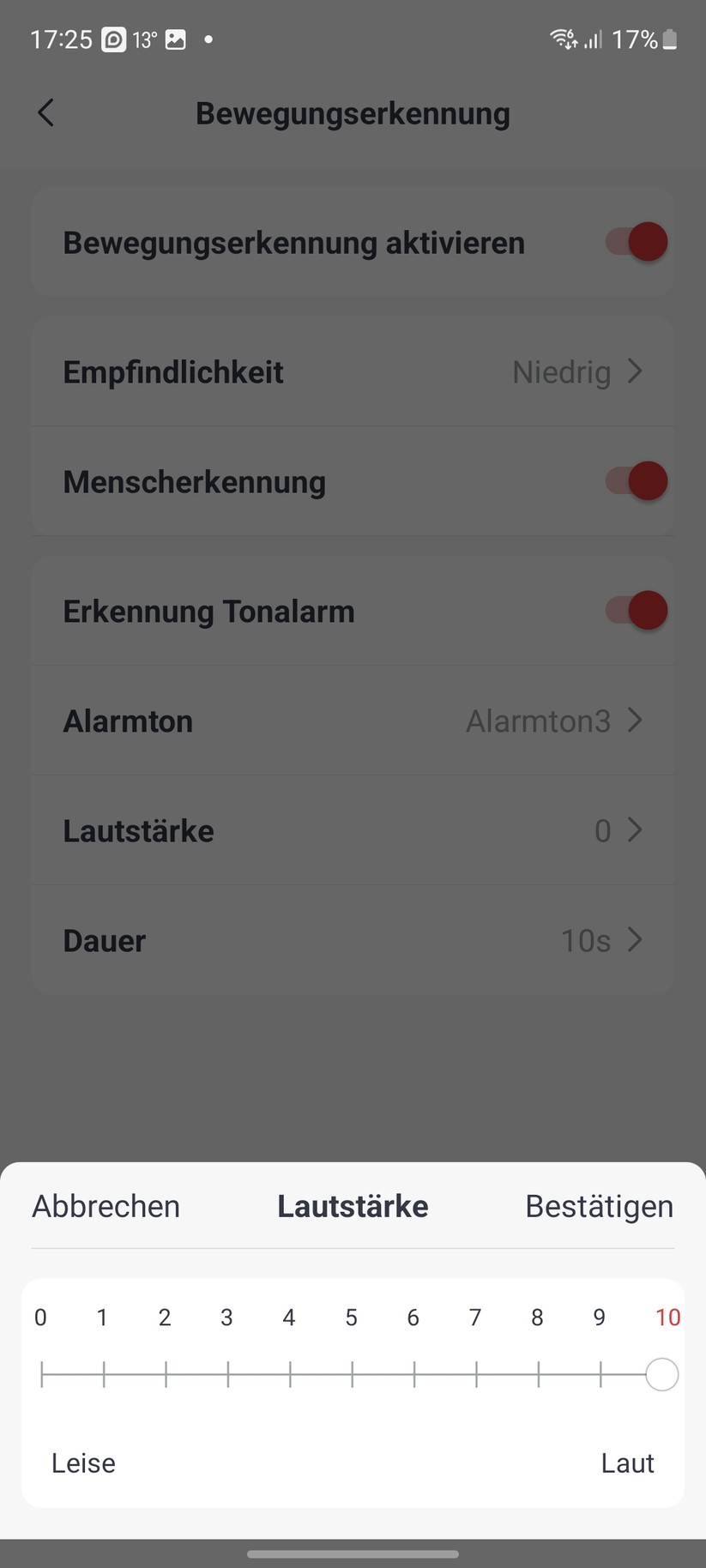
Task: Tap the gallery notification icon in status bar
Action: 174,39
